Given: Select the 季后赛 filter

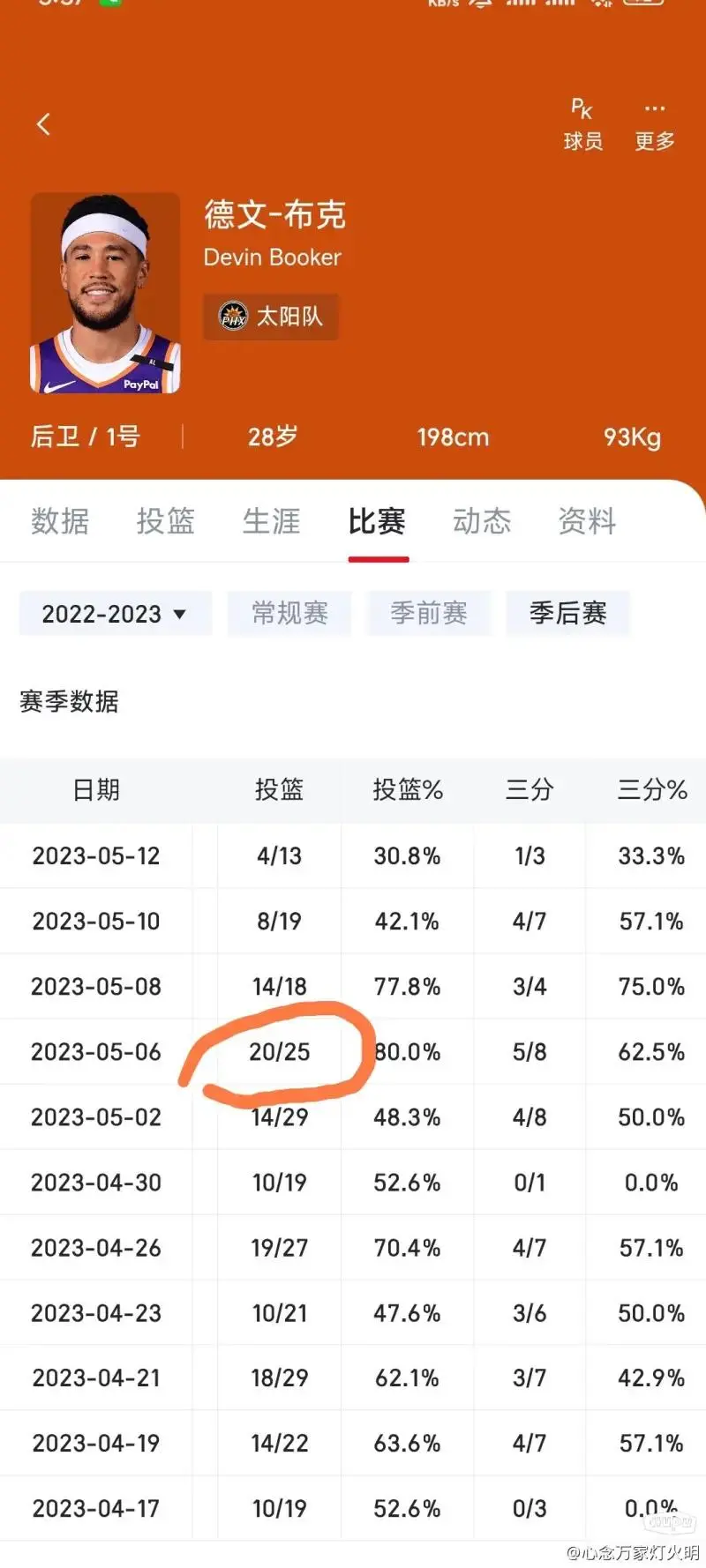Looking at the screenshot, I should point(567,613).
